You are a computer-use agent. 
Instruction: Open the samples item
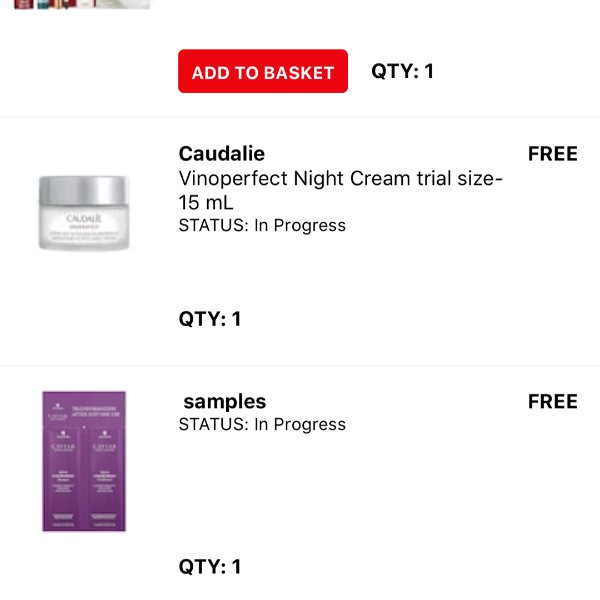tap(223, 402)
